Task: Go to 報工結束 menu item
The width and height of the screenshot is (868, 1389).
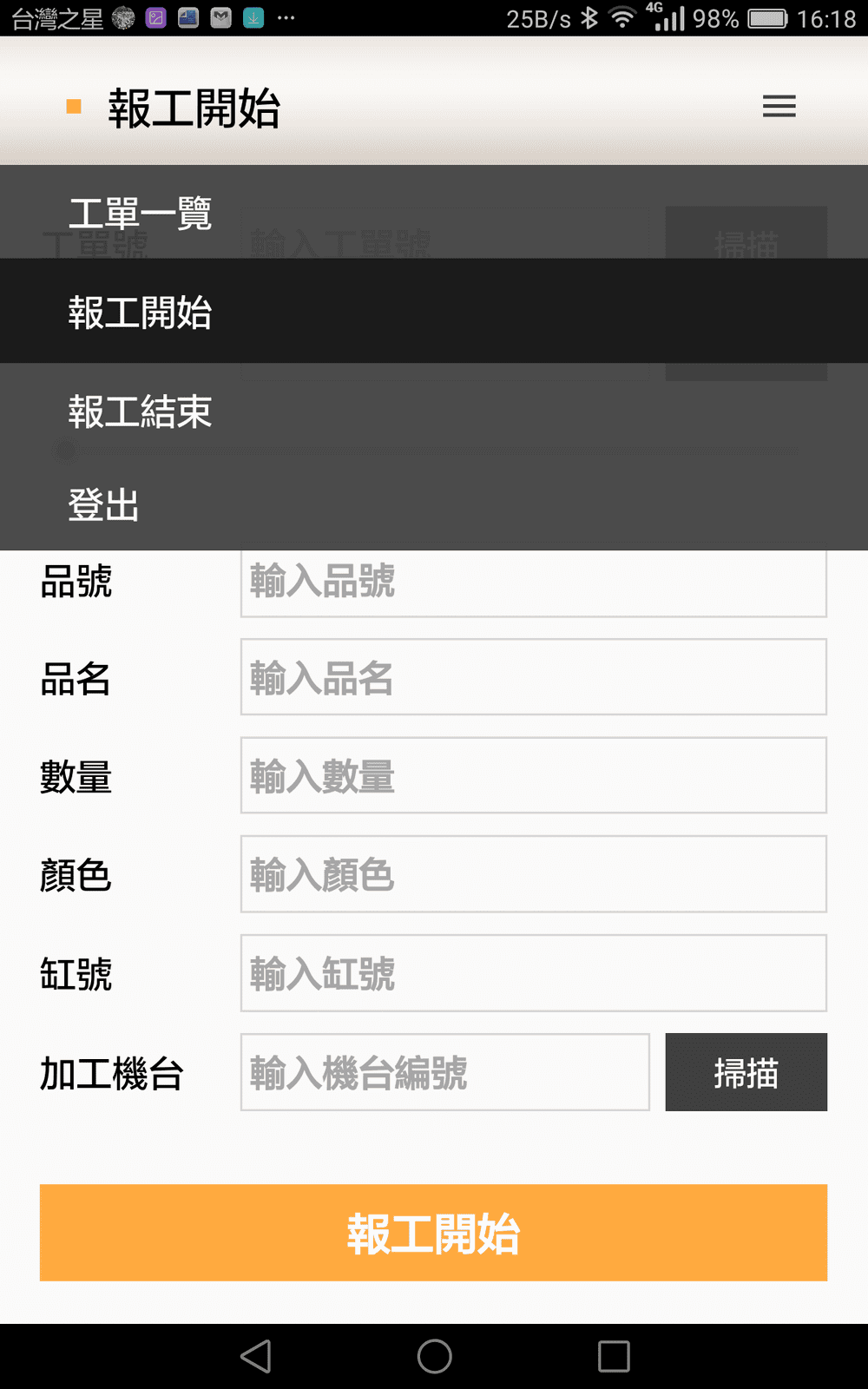Action: pyautogui.click(x=434, y=411)
